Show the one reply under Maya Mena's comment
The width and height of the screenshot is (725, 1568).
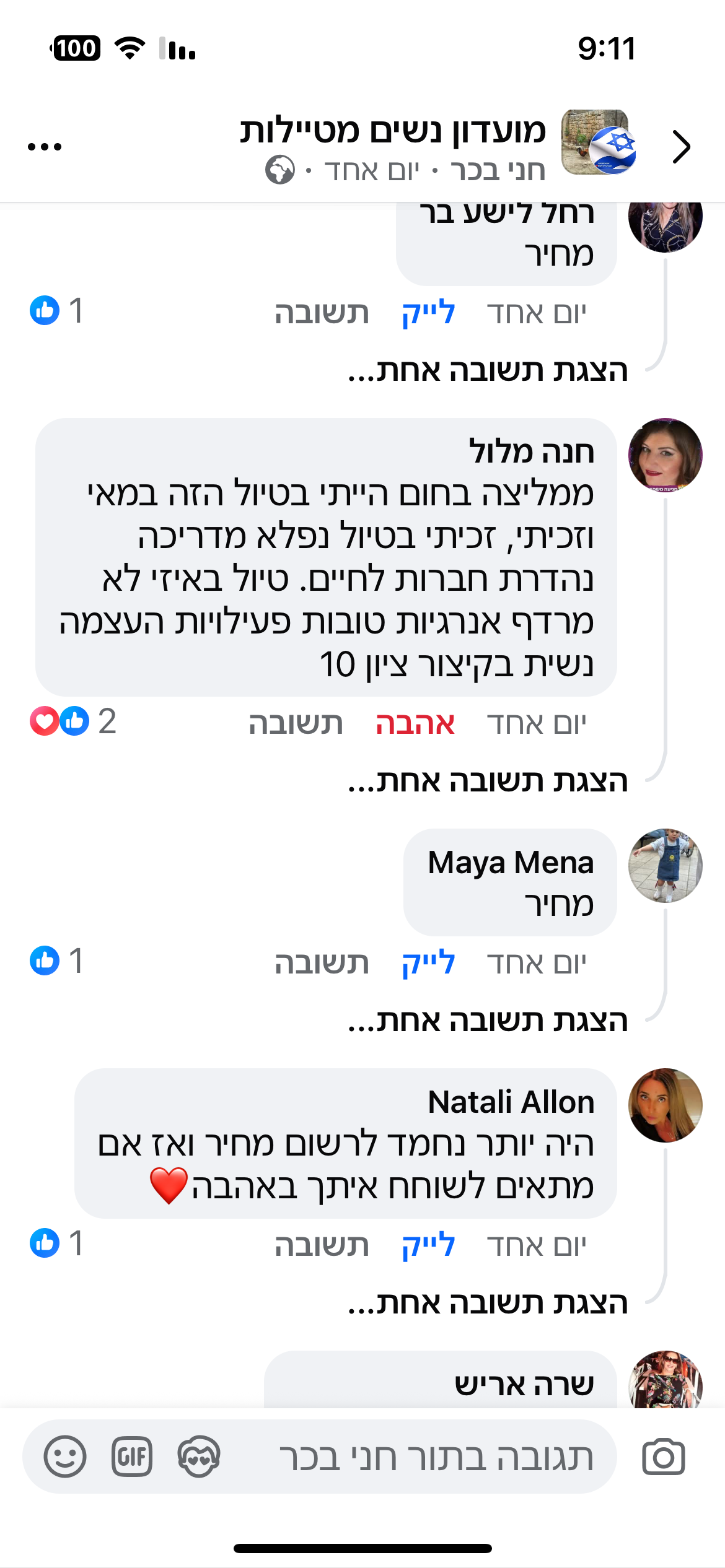pyautogui.click(x=488, y=1020)
